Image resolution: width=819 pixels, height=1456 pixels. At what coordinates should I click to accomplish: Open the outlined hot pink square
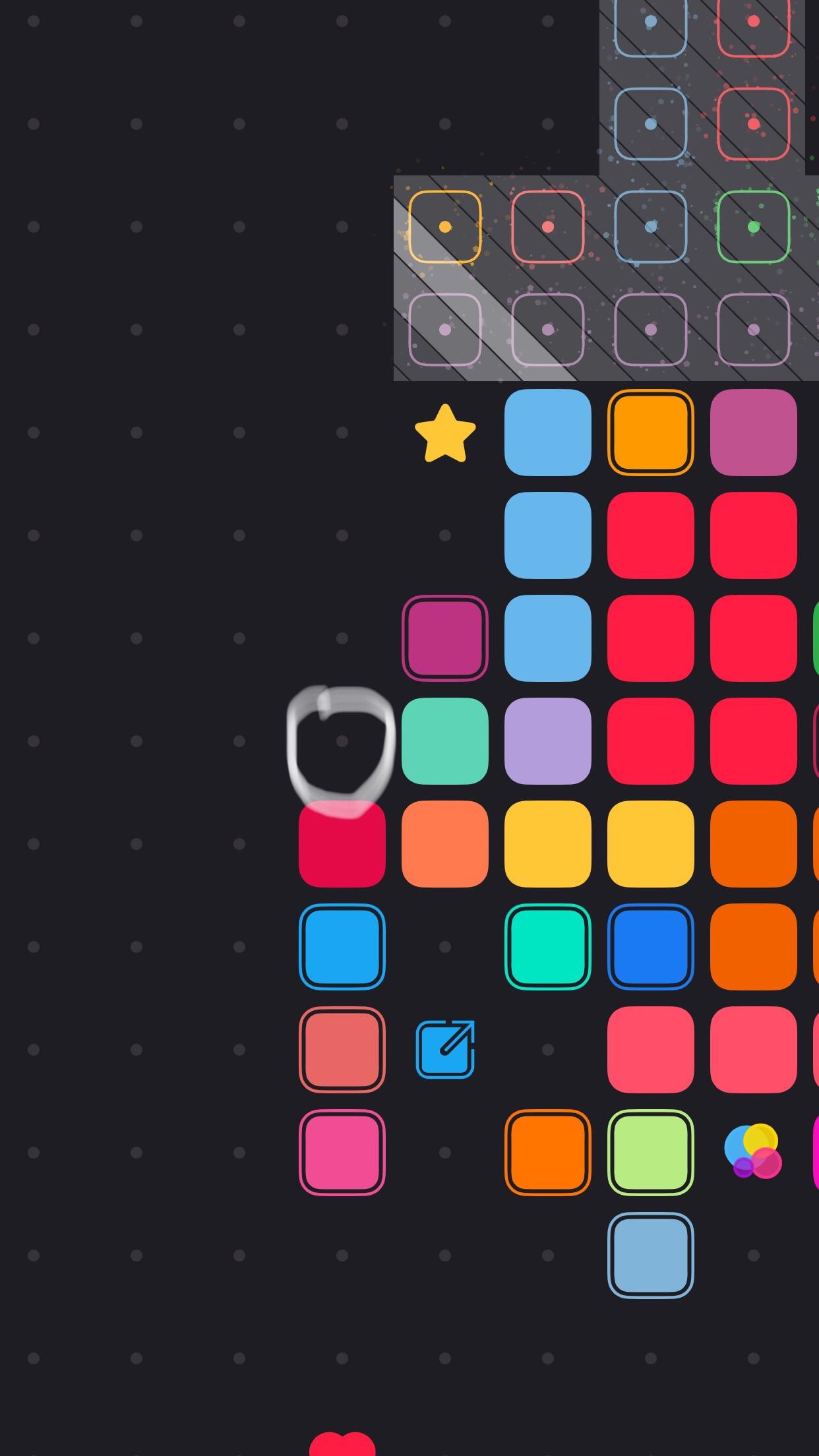(342, 1153)
